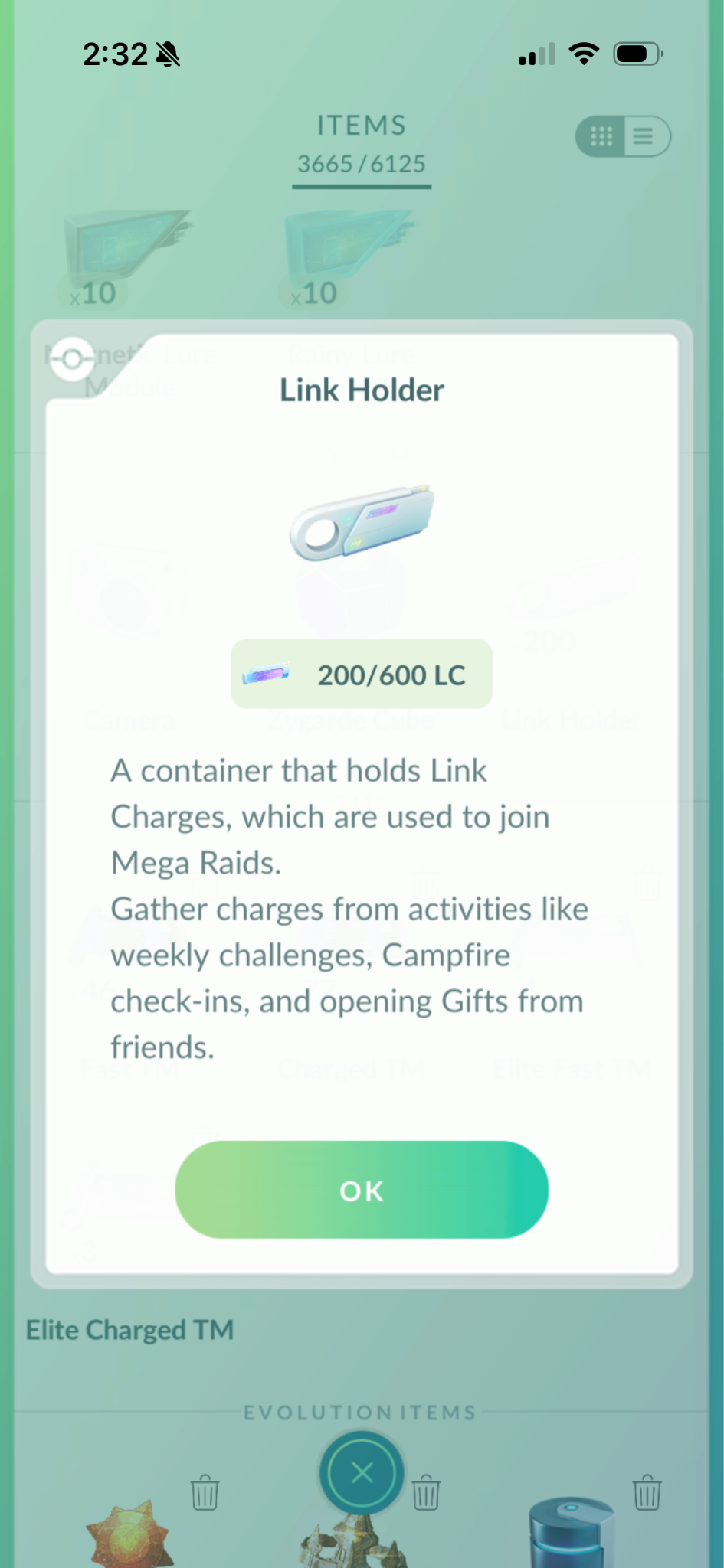This screenshot has width=724, height=1568.
Task: Toggle the grid and list view switch
Action: point(623,137)
